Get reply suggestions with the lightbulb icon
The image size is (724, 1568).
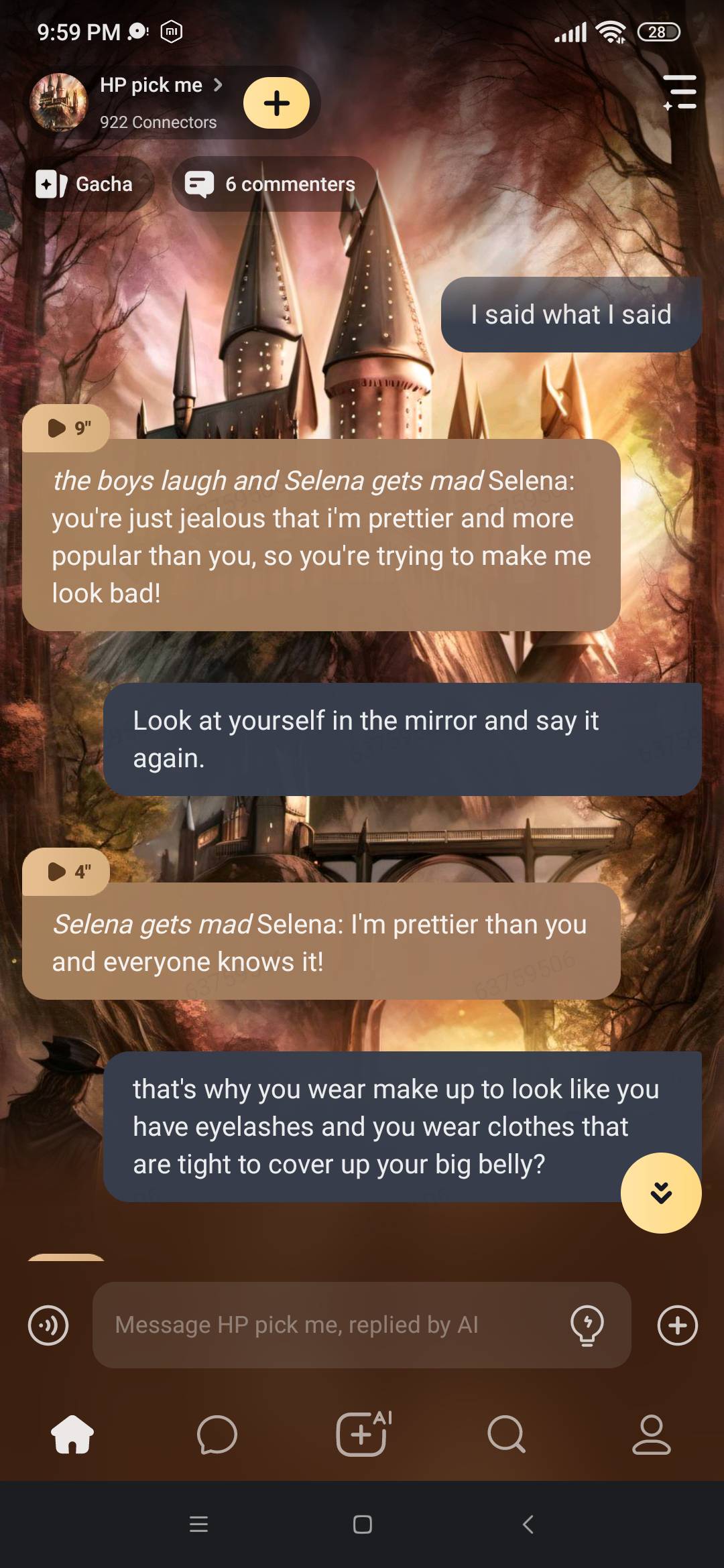tap(587, 1325)
